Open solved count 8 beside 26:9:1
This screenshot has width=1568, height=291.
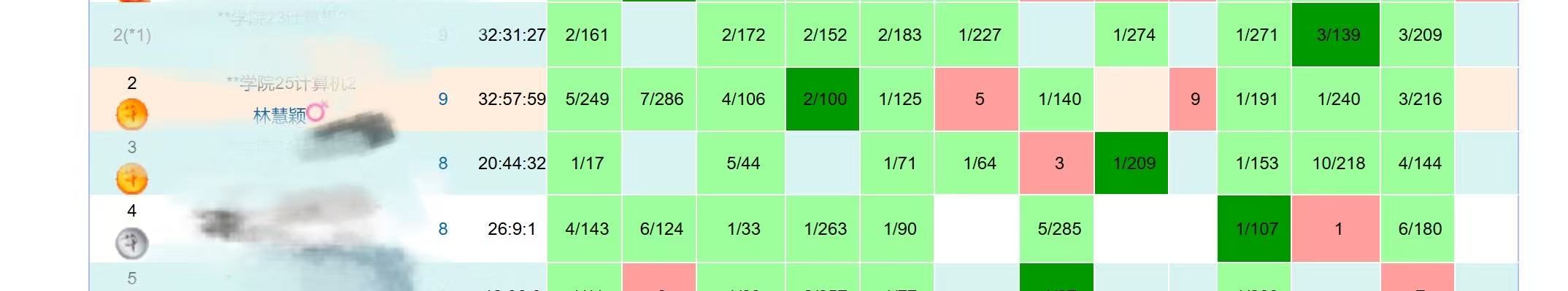click(x=443, y=229)
